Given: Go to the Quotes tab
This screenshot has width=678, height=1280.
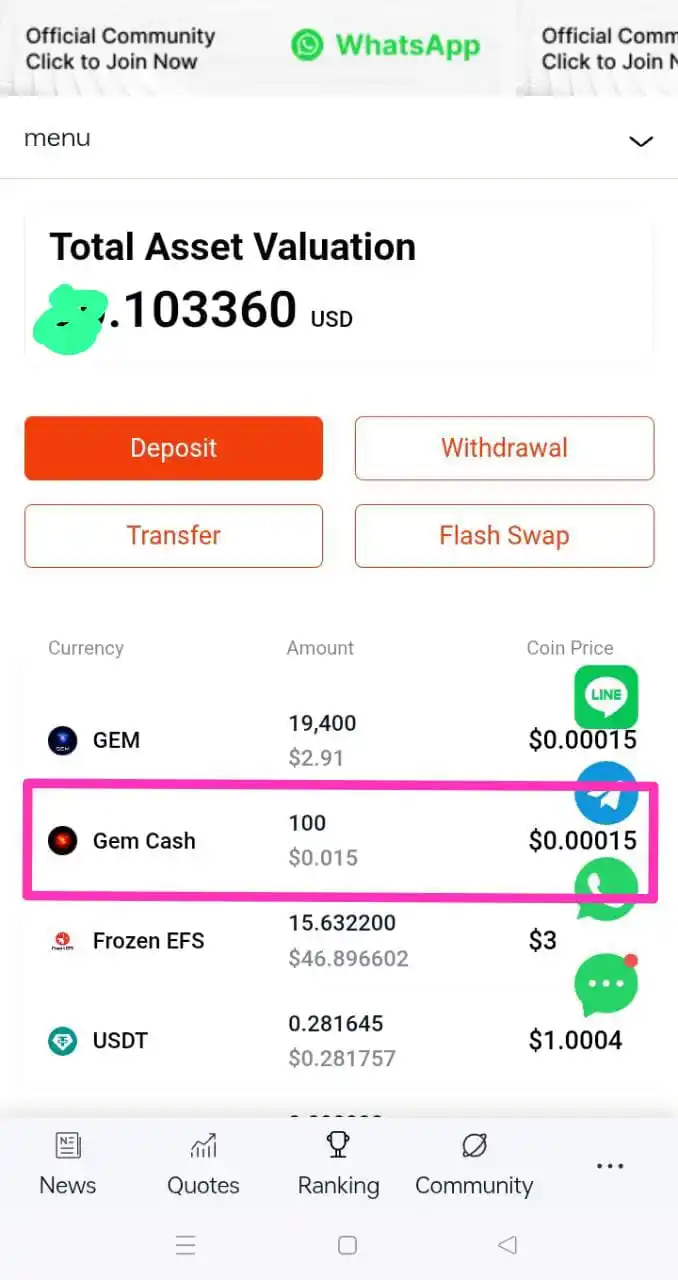Looking at the screenshot, I should point(203,1165).
